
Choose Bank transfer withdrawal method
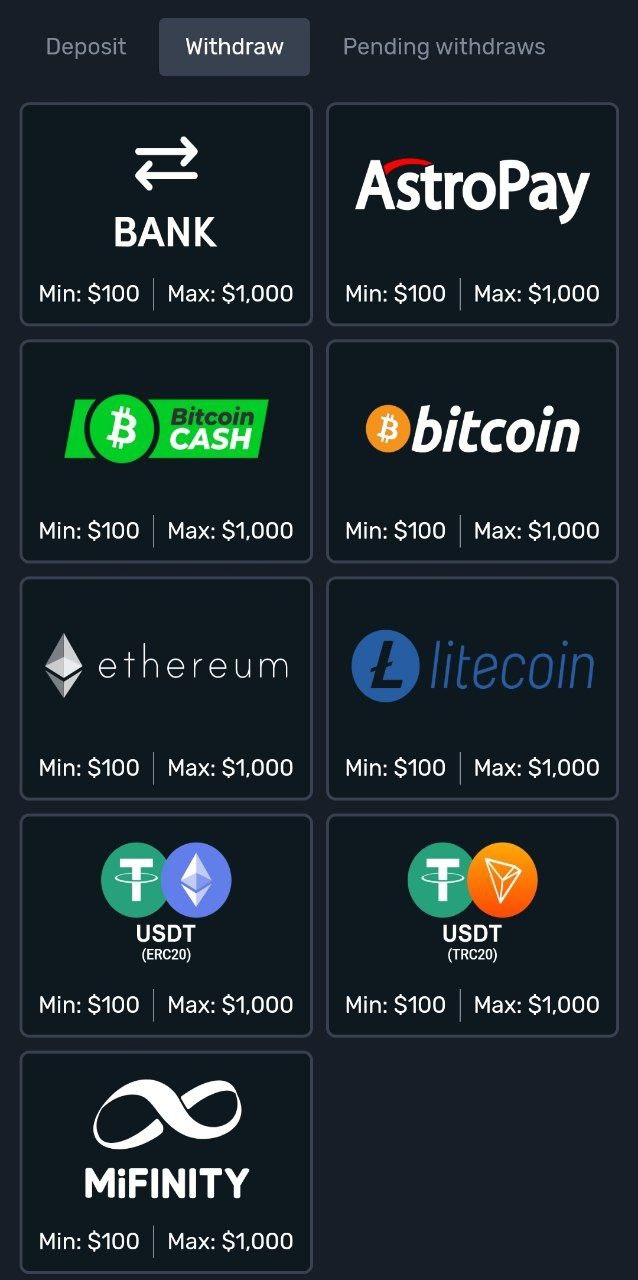(166, 214)
